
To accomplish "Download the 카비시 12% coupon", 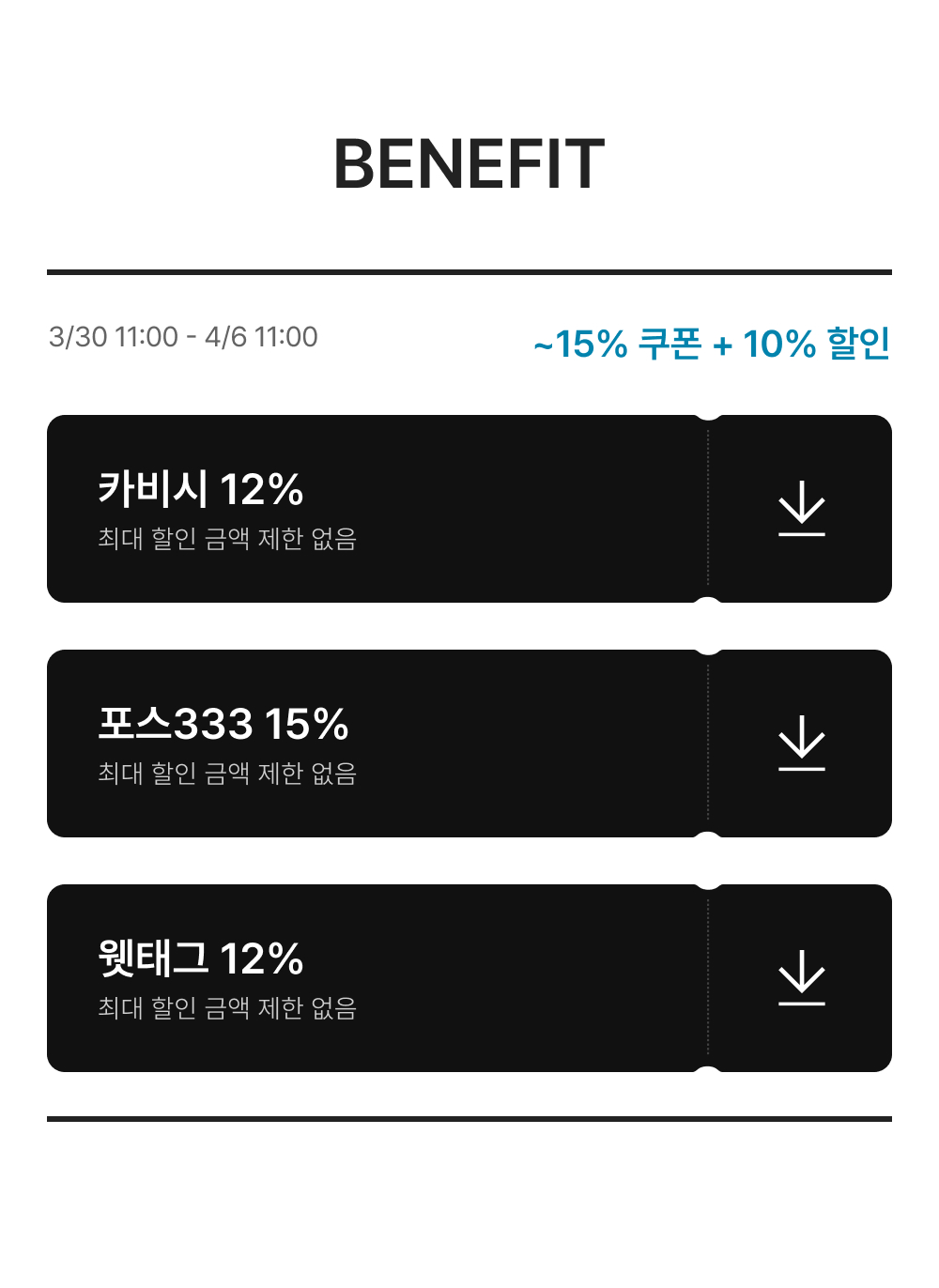I will pos(801,509).
